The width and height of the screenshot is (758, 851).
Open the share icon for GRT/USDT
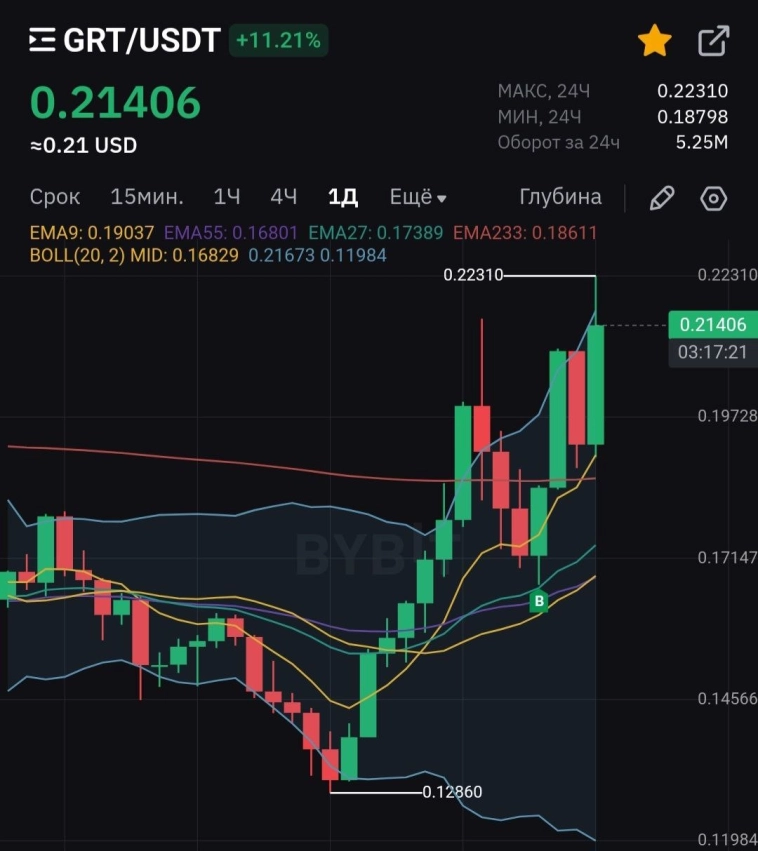tap(713, 41)
